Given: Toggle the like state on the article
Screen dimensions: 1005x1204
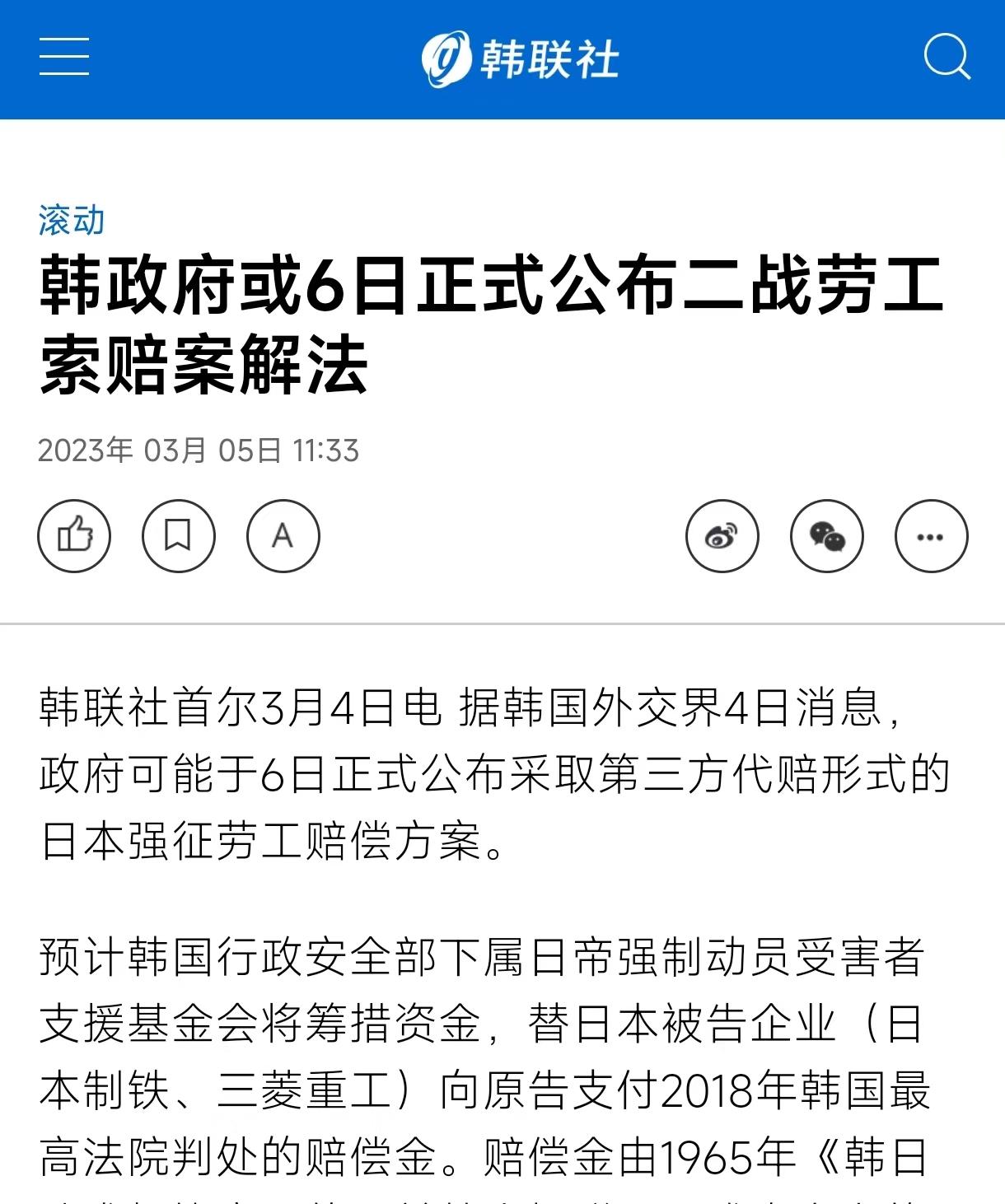Looking at the screenshot, I should pos(75,535).
